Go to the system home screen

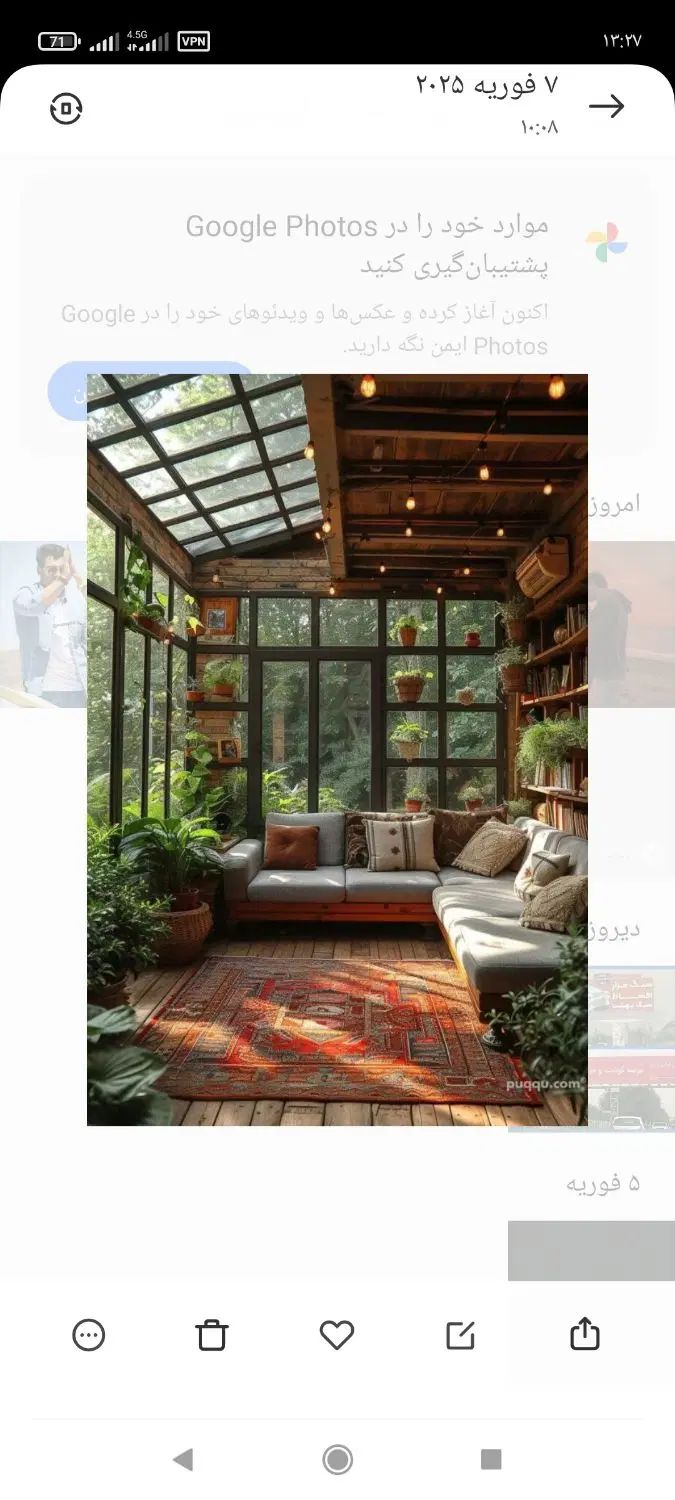pos(338,1459)
